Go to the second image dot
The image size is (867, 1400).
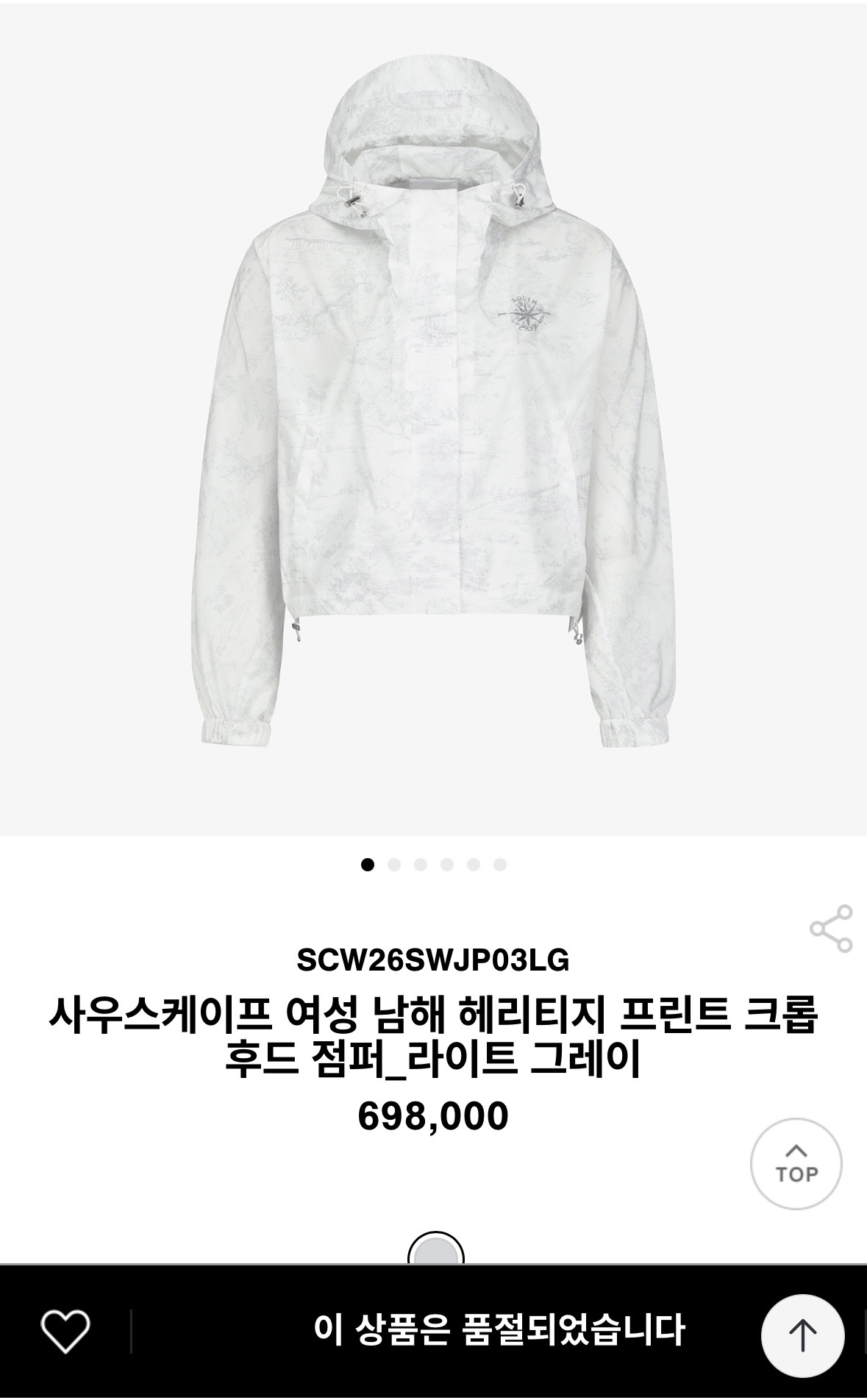[x=394, y=865]
